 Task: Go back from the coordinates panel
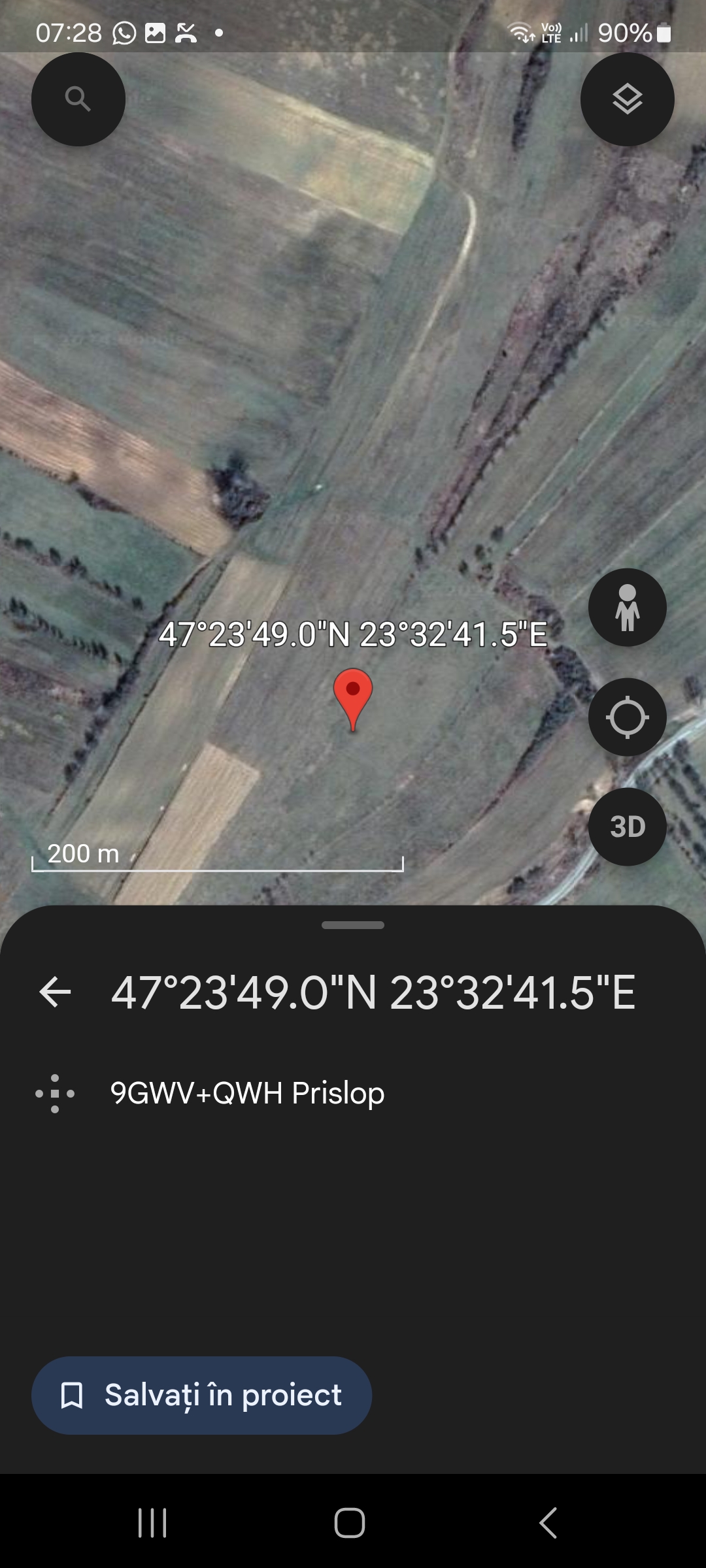56,992
